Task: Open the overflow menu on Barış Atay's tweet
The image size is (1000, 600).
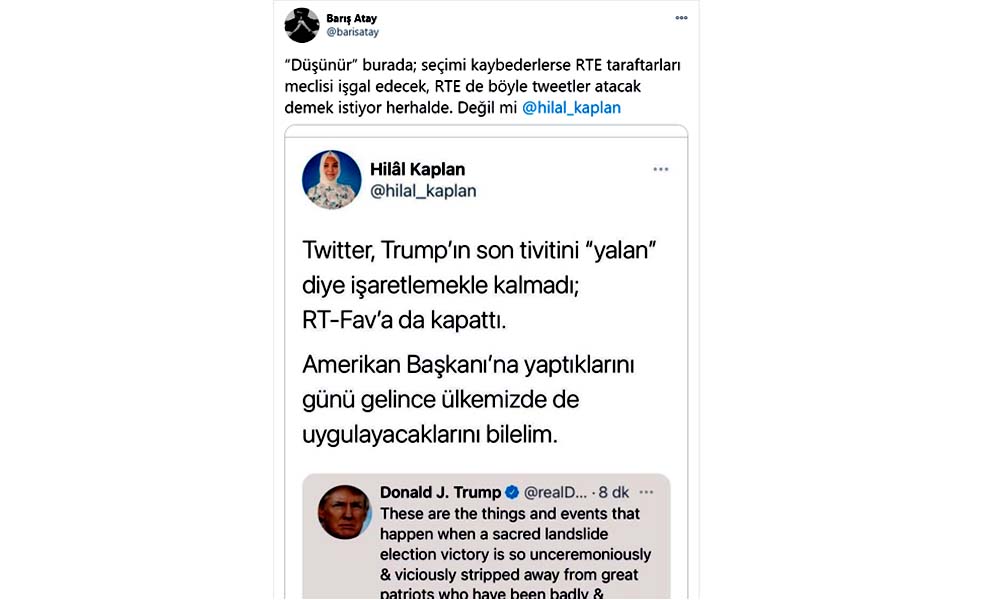Action: point(681,18)
